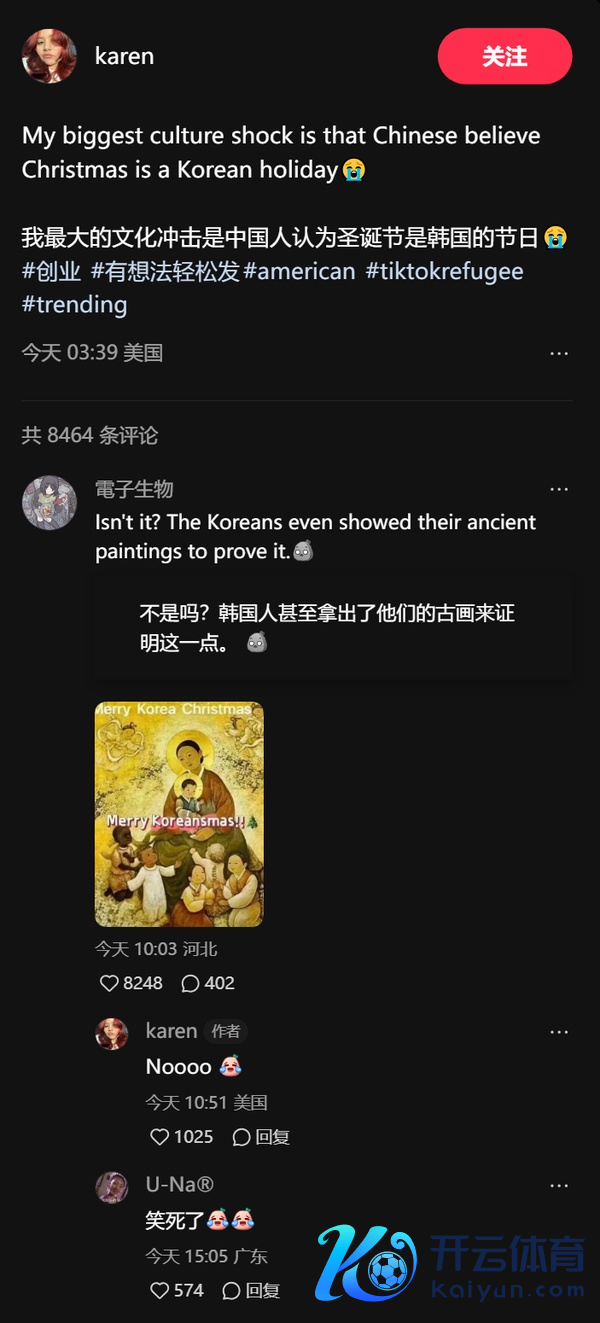Screen dimensions: 600x1323
Task: Reply to karen's Noooo comment
Action: click(x=260, y=1136)
